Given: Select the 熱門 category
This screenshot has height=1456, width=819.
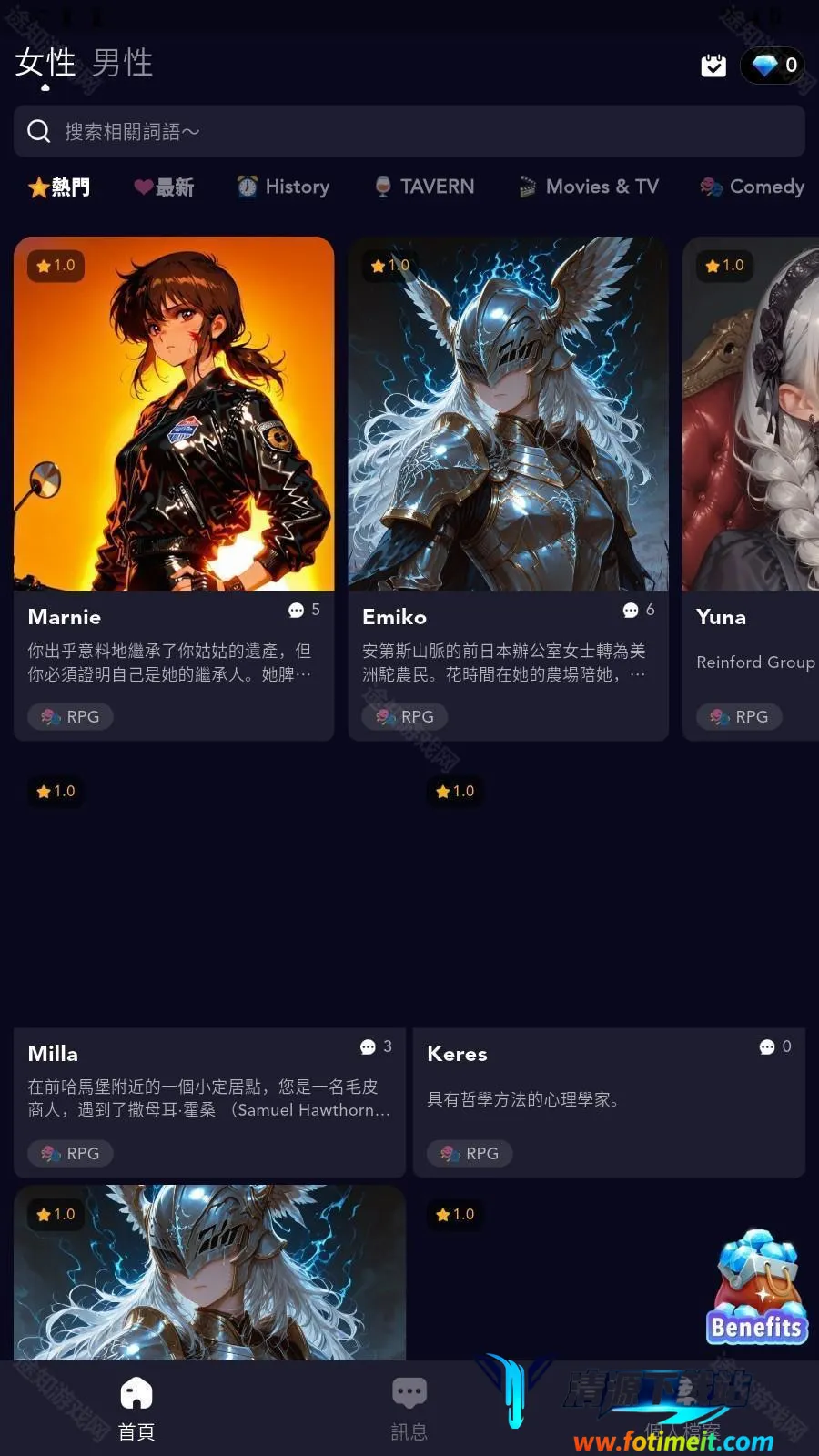Looking at the screenshot, I should 59,187.
